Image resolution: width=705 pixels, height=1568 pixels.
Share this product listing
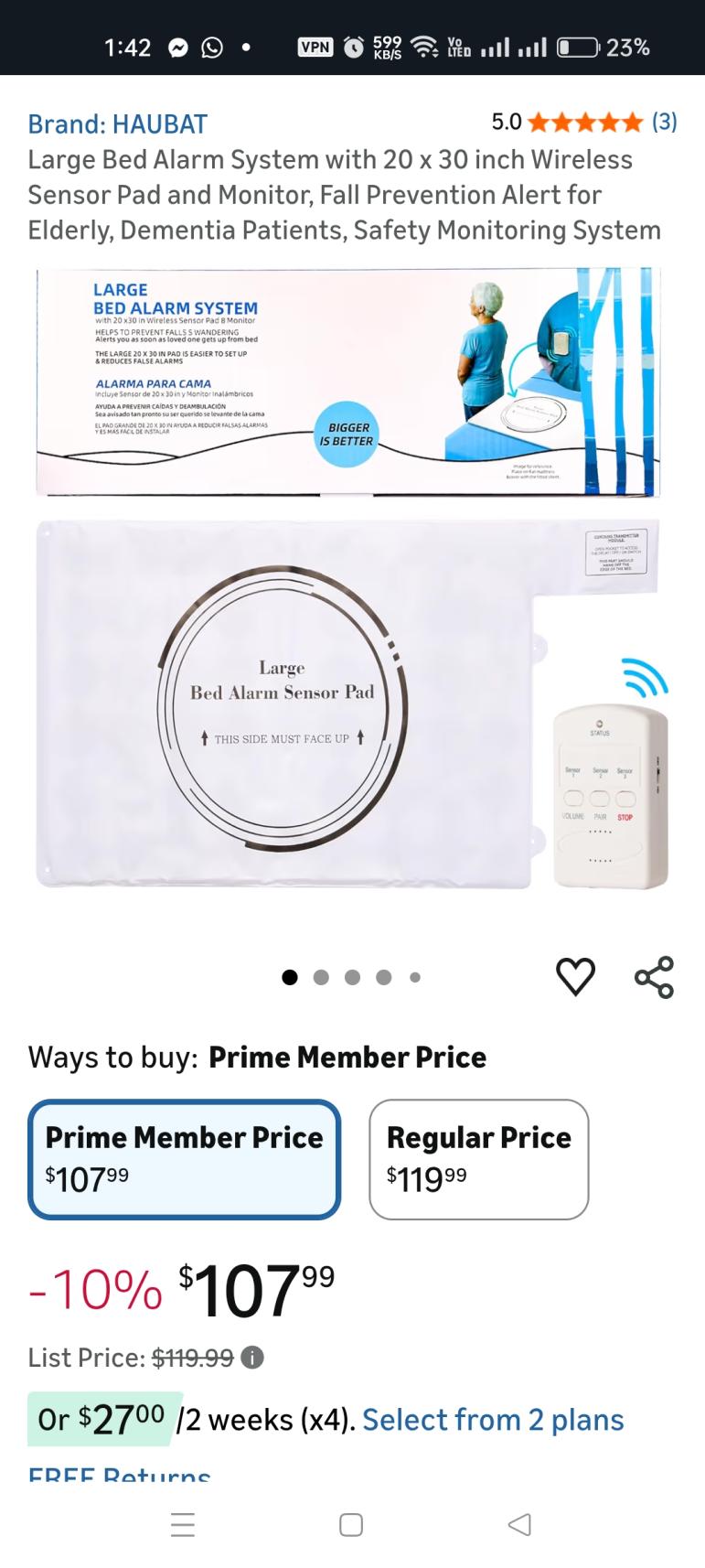click(654, 976)
